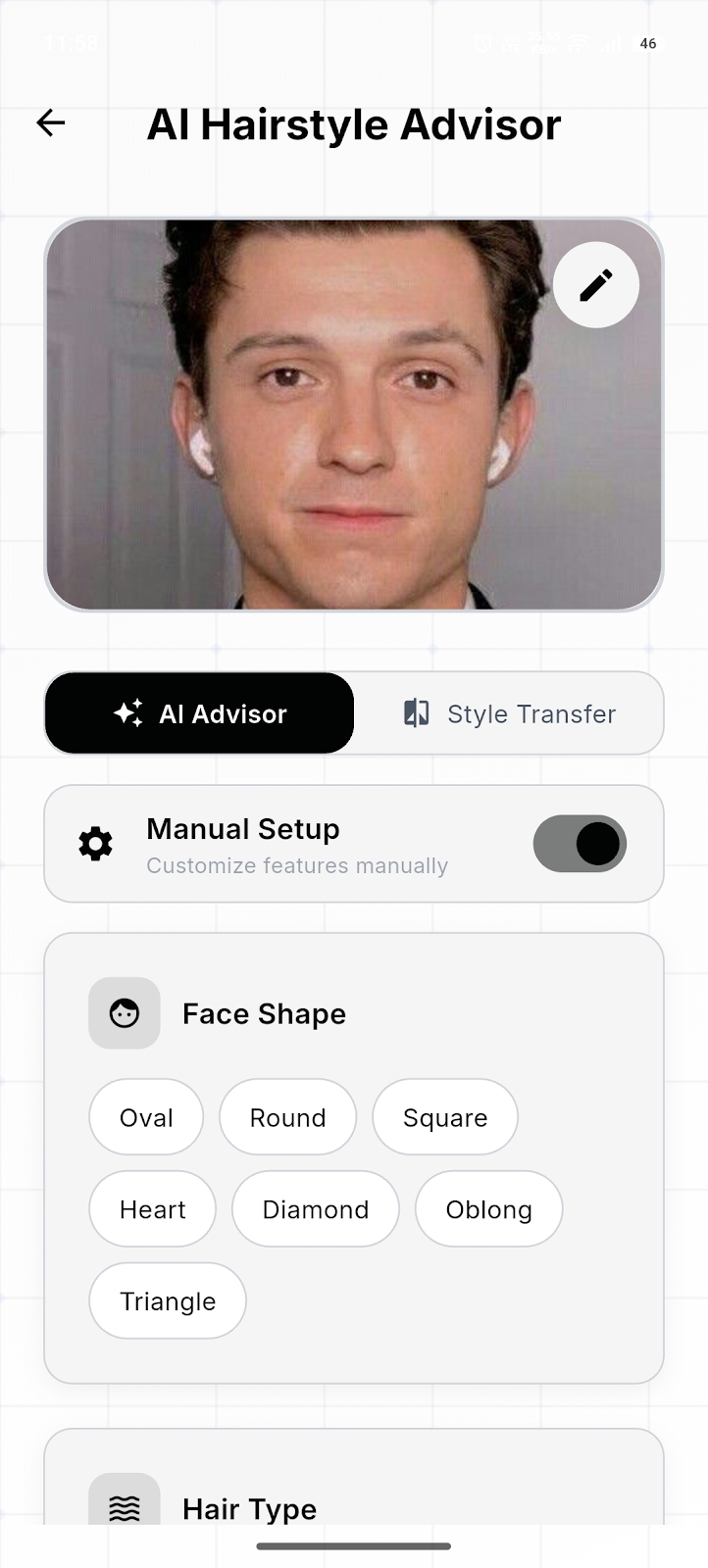708x1568 pixels.
Task: Select the Oval face shape chip
Action: (x=146, y=1117)
